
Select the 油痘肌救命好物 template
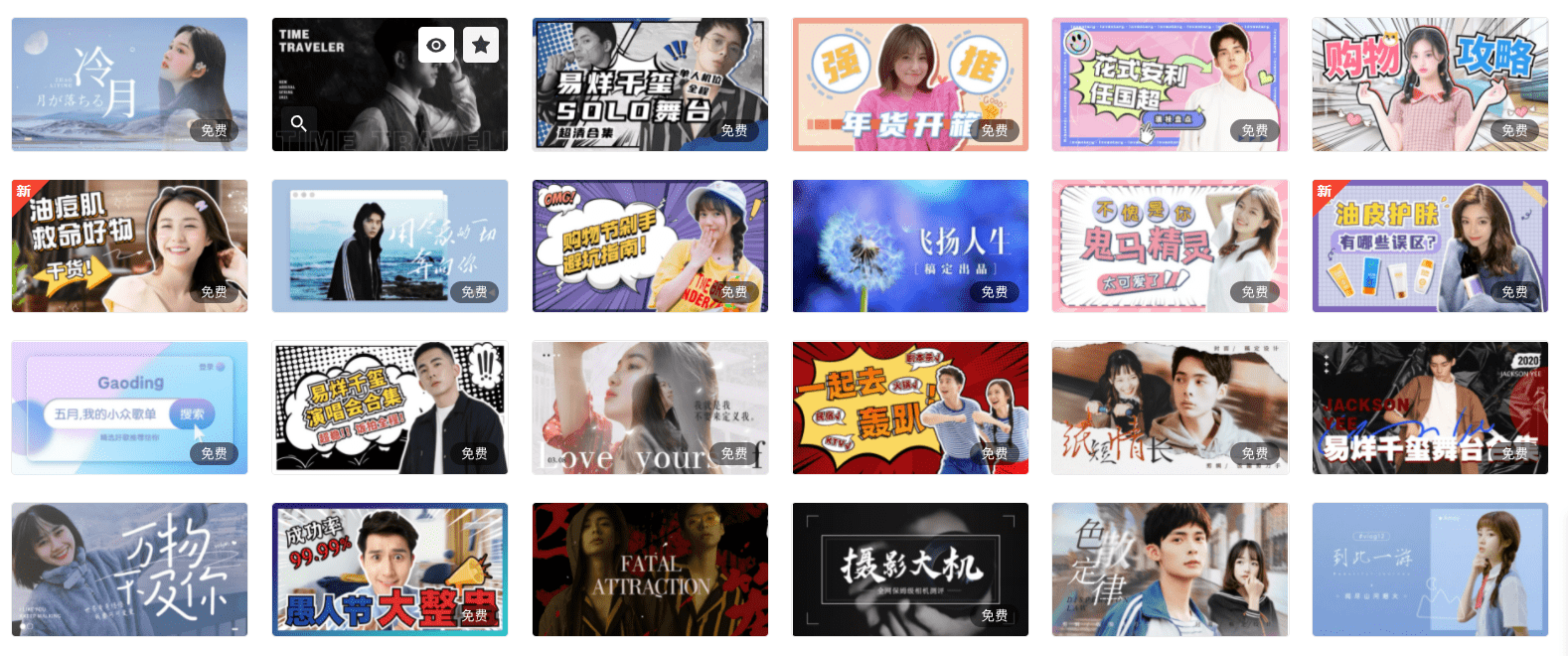[129, 246]
